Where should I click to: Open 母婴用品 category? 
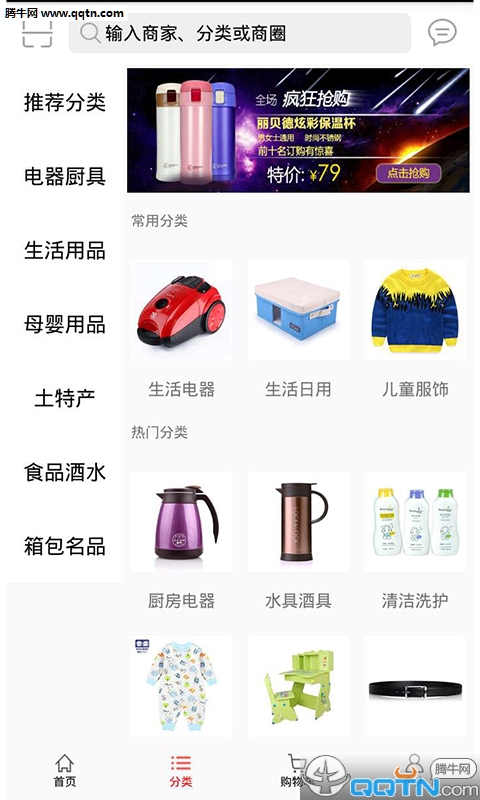65,324
